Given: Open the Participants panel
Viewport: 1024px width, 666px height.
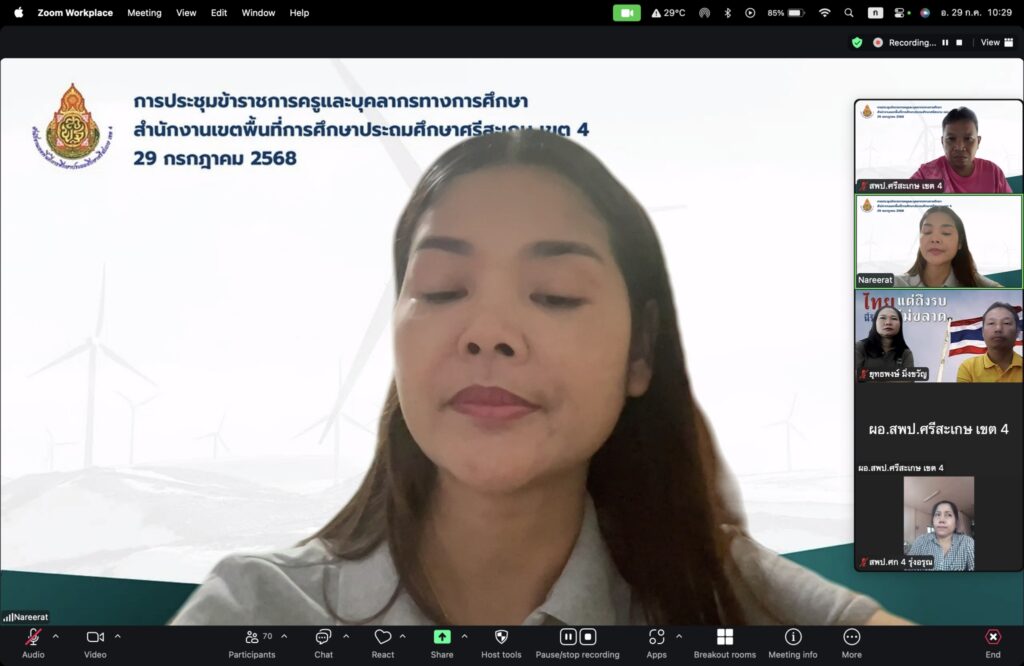Looking at the screenshot, I should pos(251,638).
